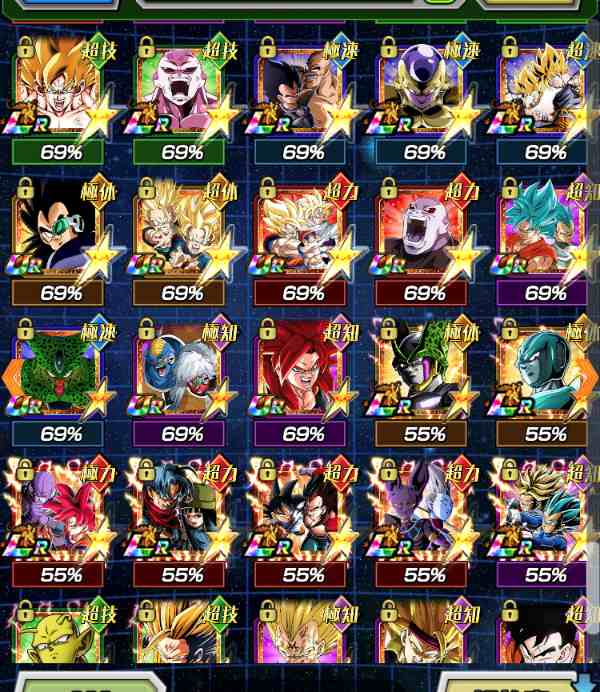
Task: Open the scouter Vegeta 極体 card
Action: point(60,236)
